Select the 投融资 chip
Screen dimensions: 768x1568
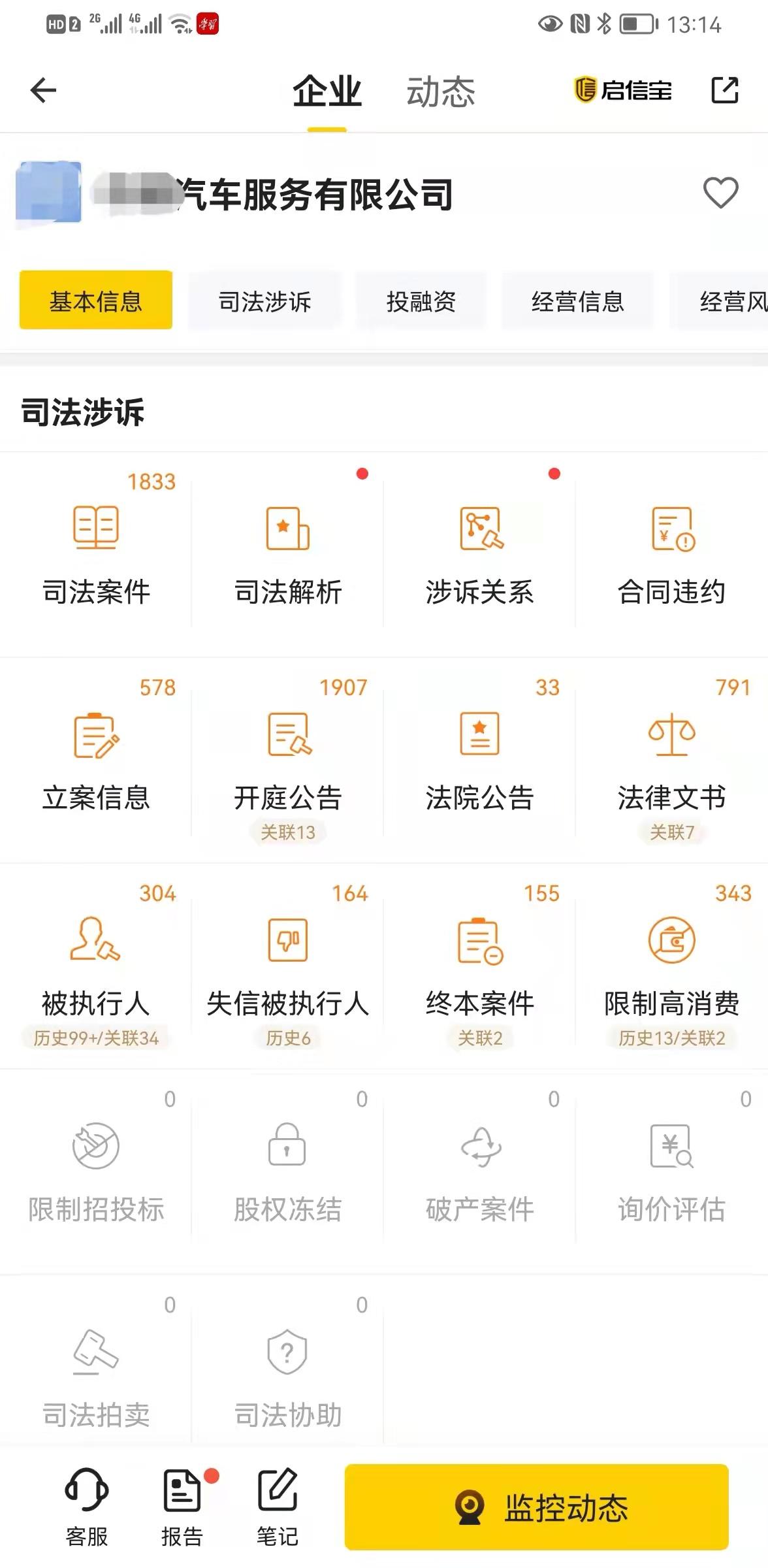click(x=421, y=302)
